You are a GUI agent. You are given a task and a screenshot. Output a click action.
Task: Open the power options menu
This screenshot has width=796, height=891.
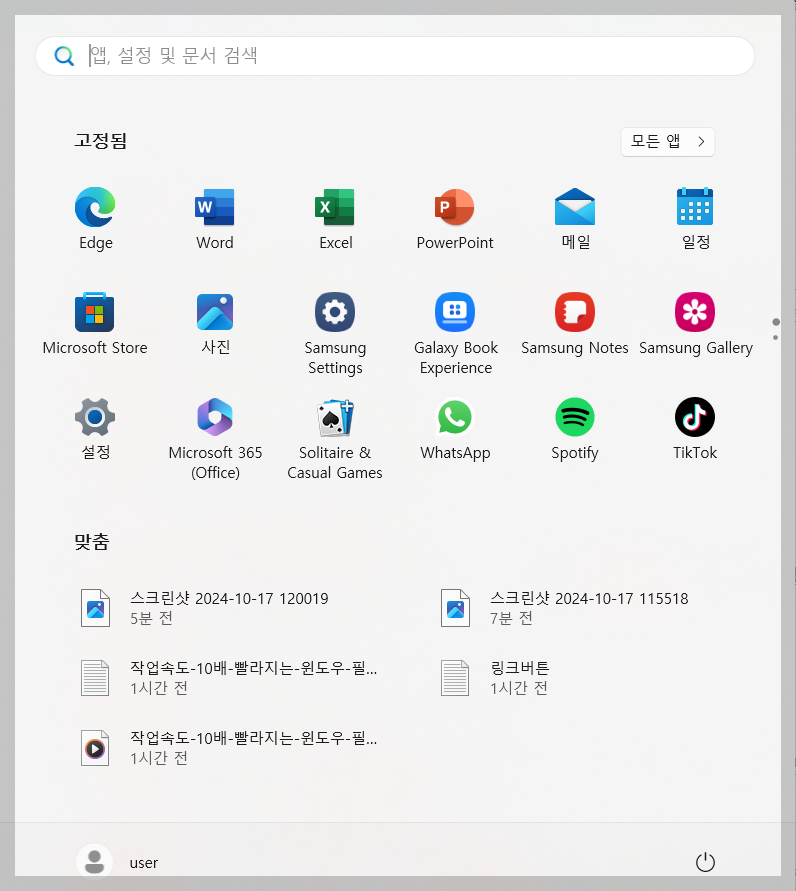click(705, 861)
